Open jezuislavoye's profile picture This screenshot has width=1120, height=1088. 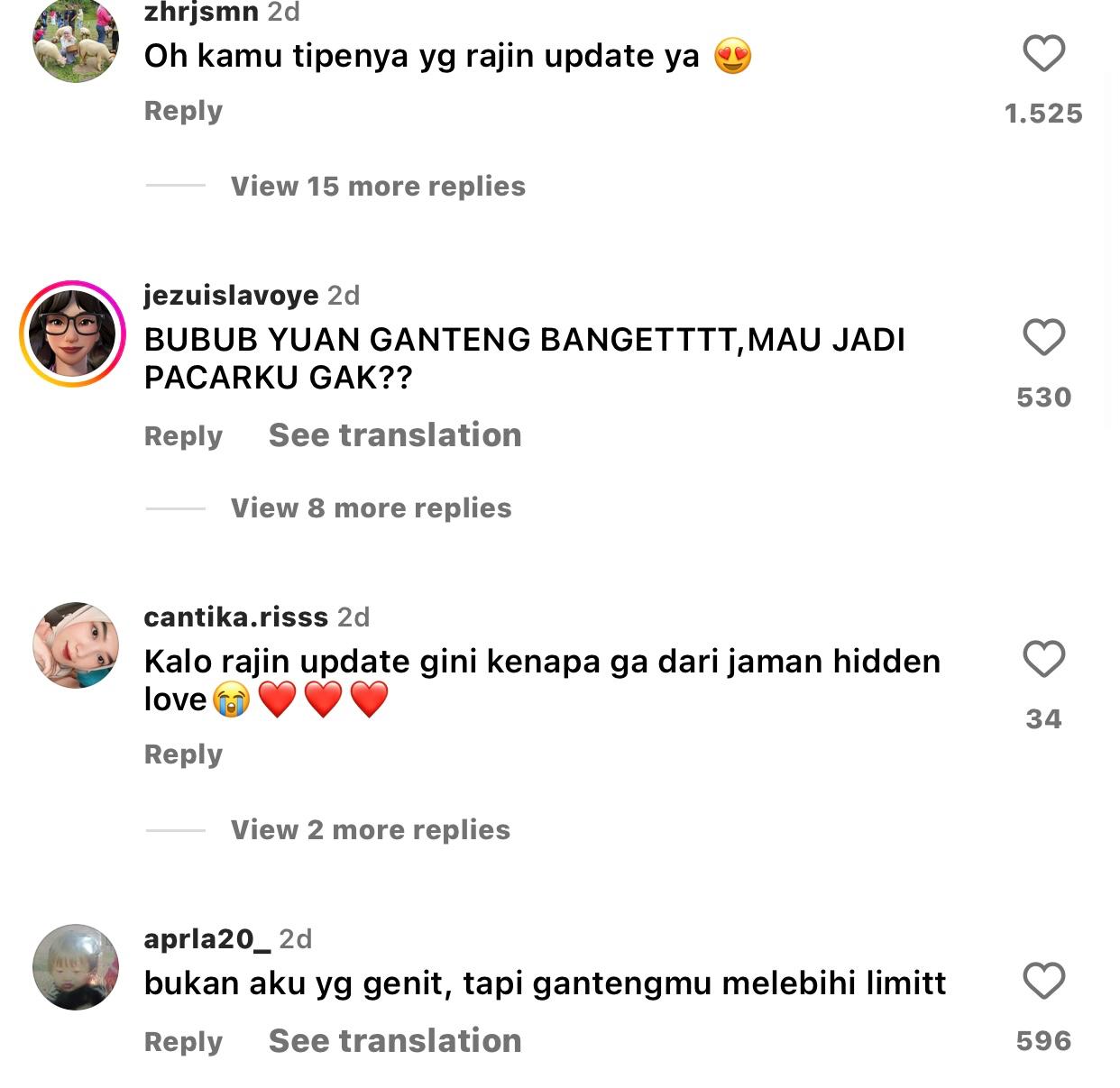[x=73, y=334]
